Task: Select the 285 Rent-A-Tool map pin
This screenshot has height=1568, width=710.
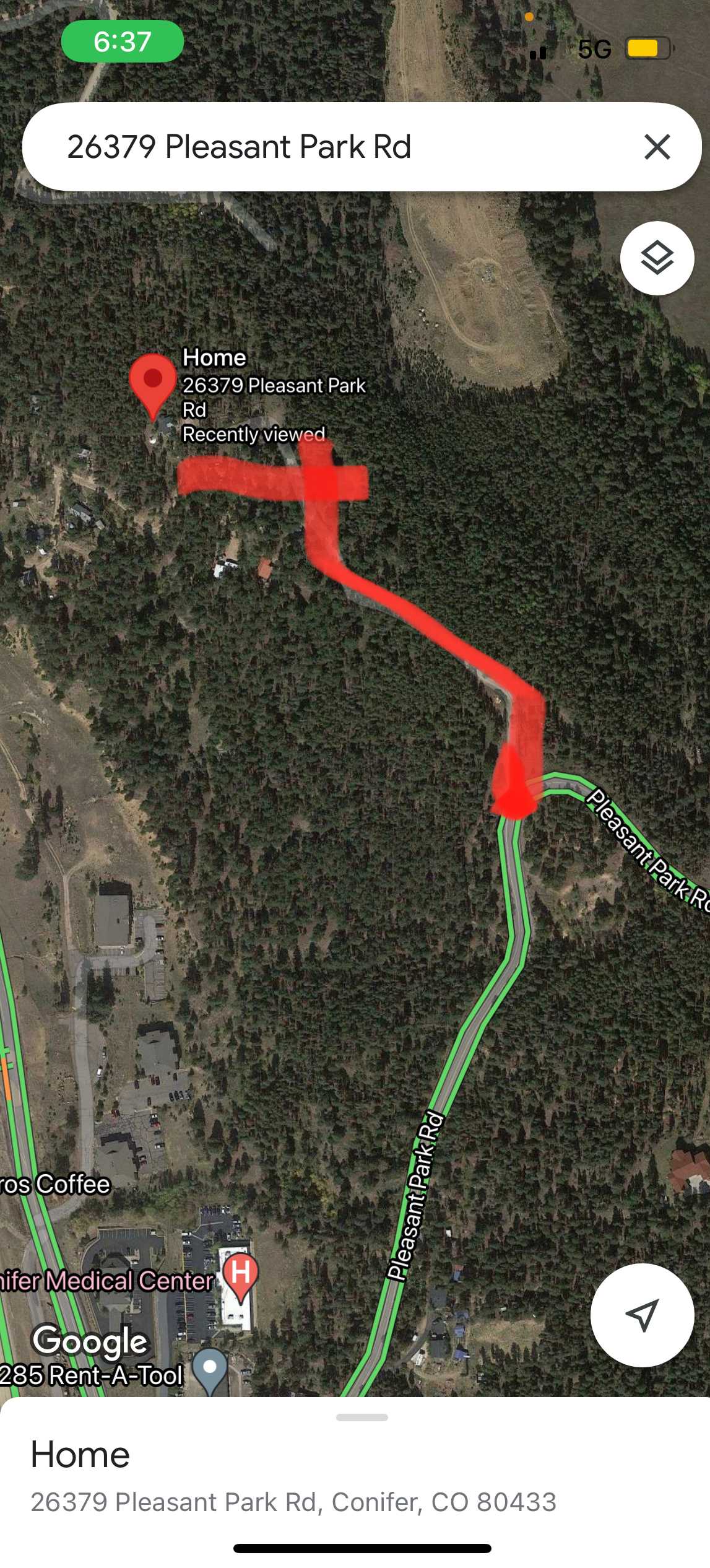Action: click(x=210, y=1369)
